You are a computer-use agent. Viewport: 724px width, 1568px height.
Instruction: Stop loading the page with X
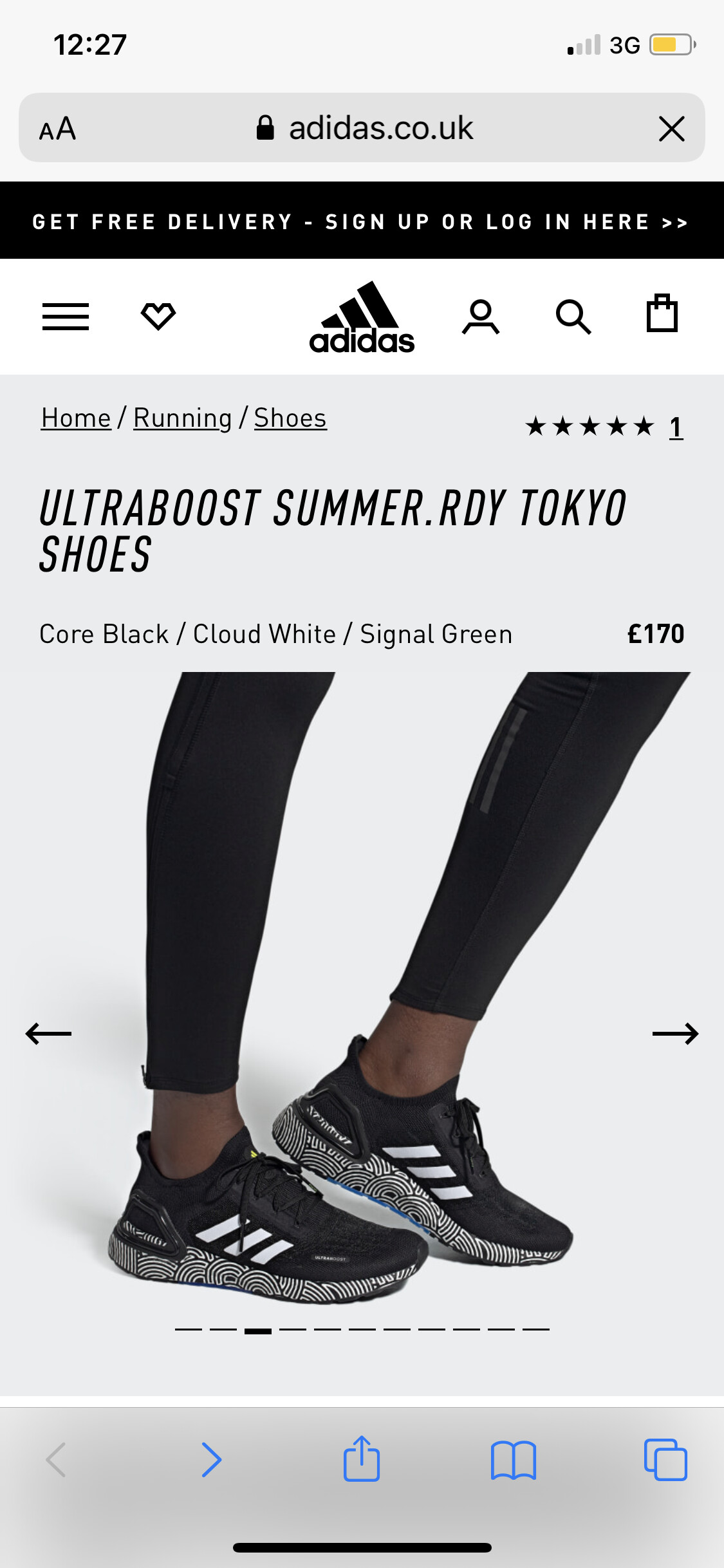pos(672,129)
